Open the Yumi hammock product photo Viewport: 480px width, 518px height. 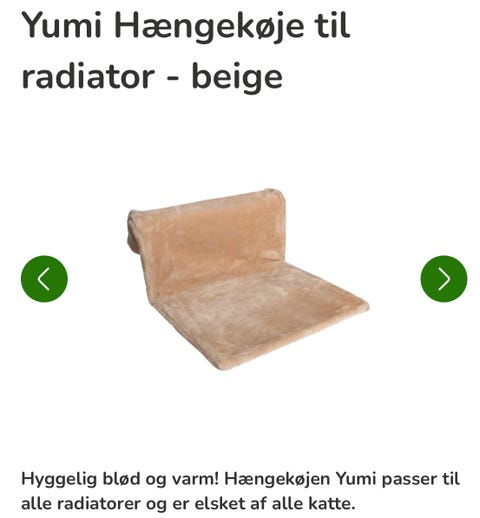248,279
